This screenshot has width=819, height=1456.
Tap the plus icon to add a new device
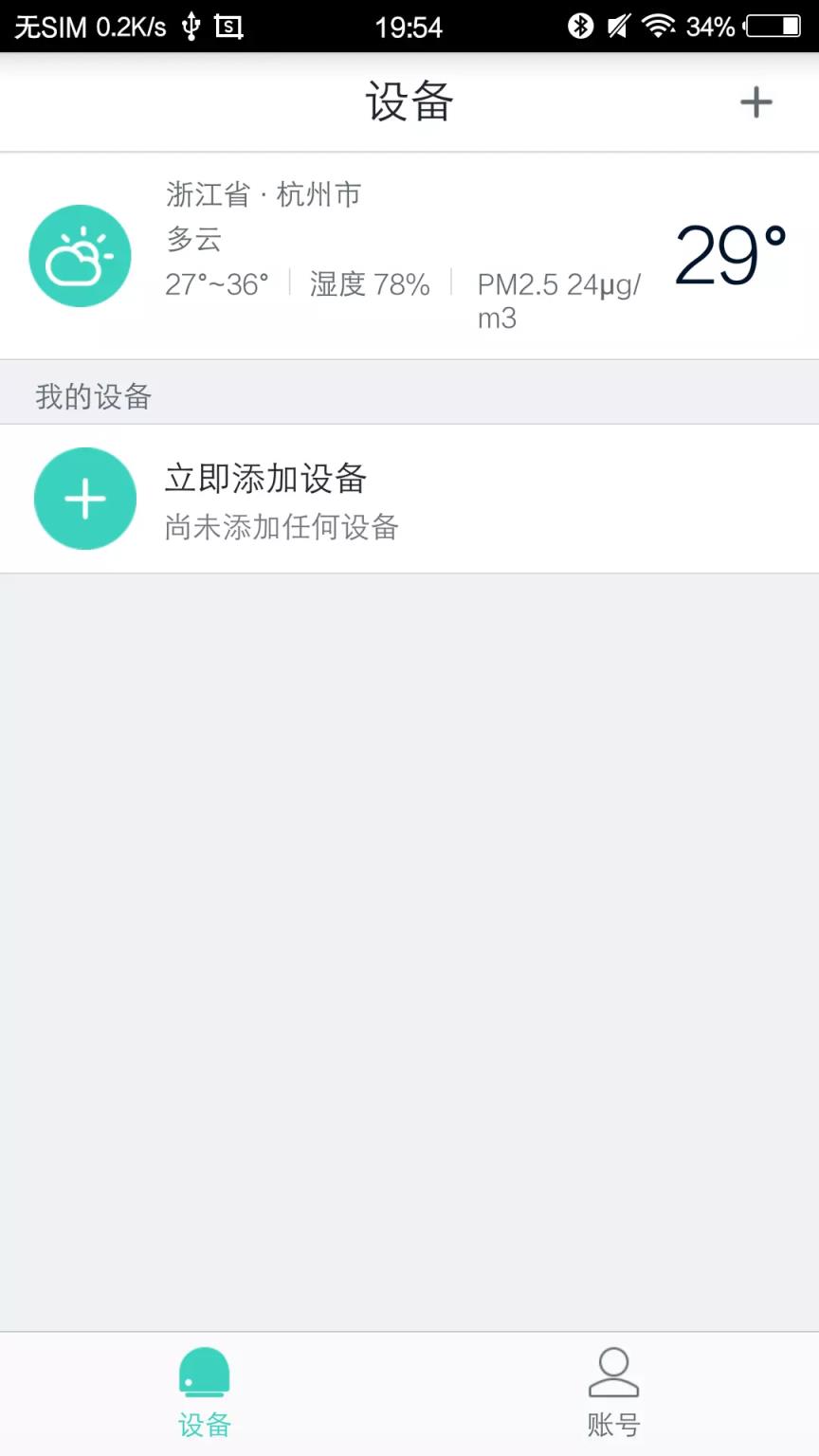coord(755,101)
